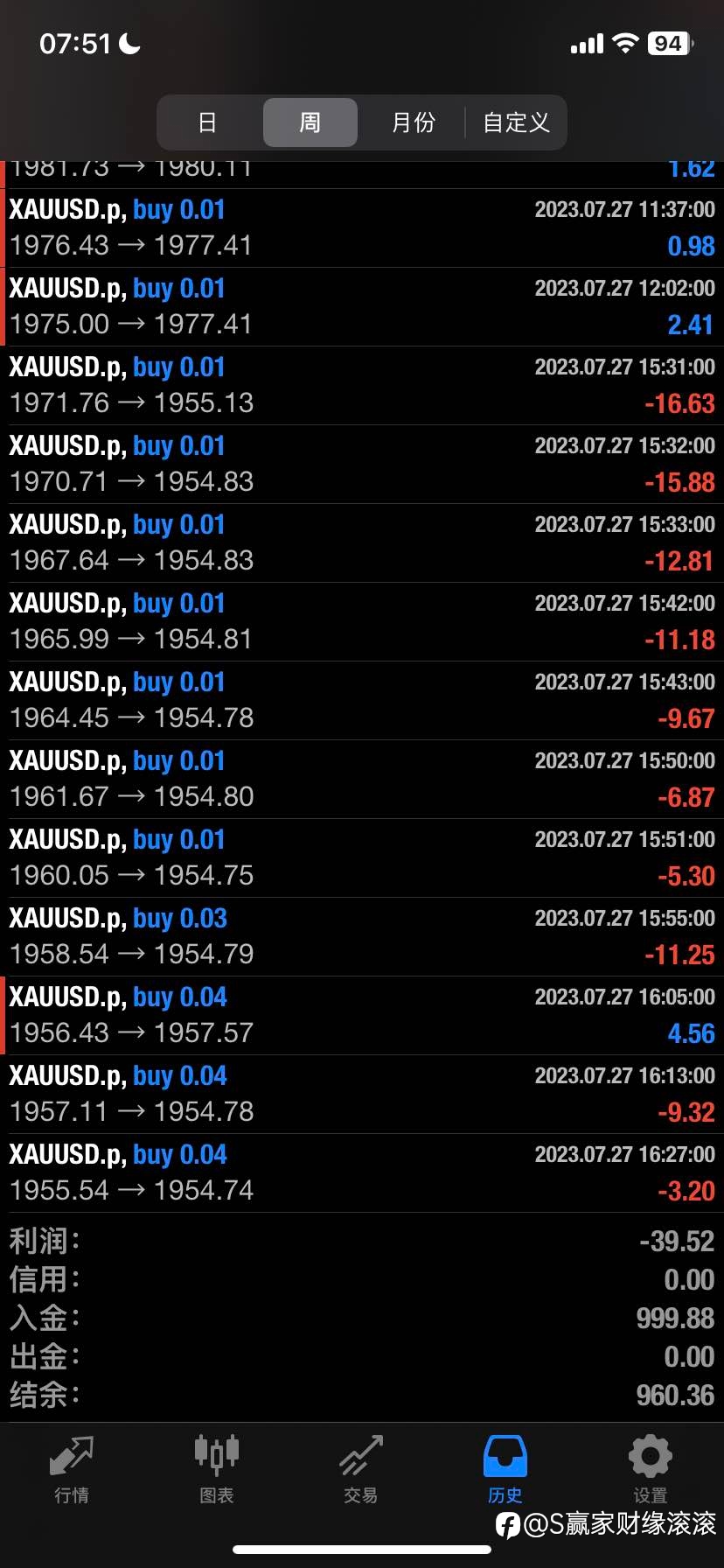Open the trade closed at 16:27:00 with -3.20

tap(362, 1173)
